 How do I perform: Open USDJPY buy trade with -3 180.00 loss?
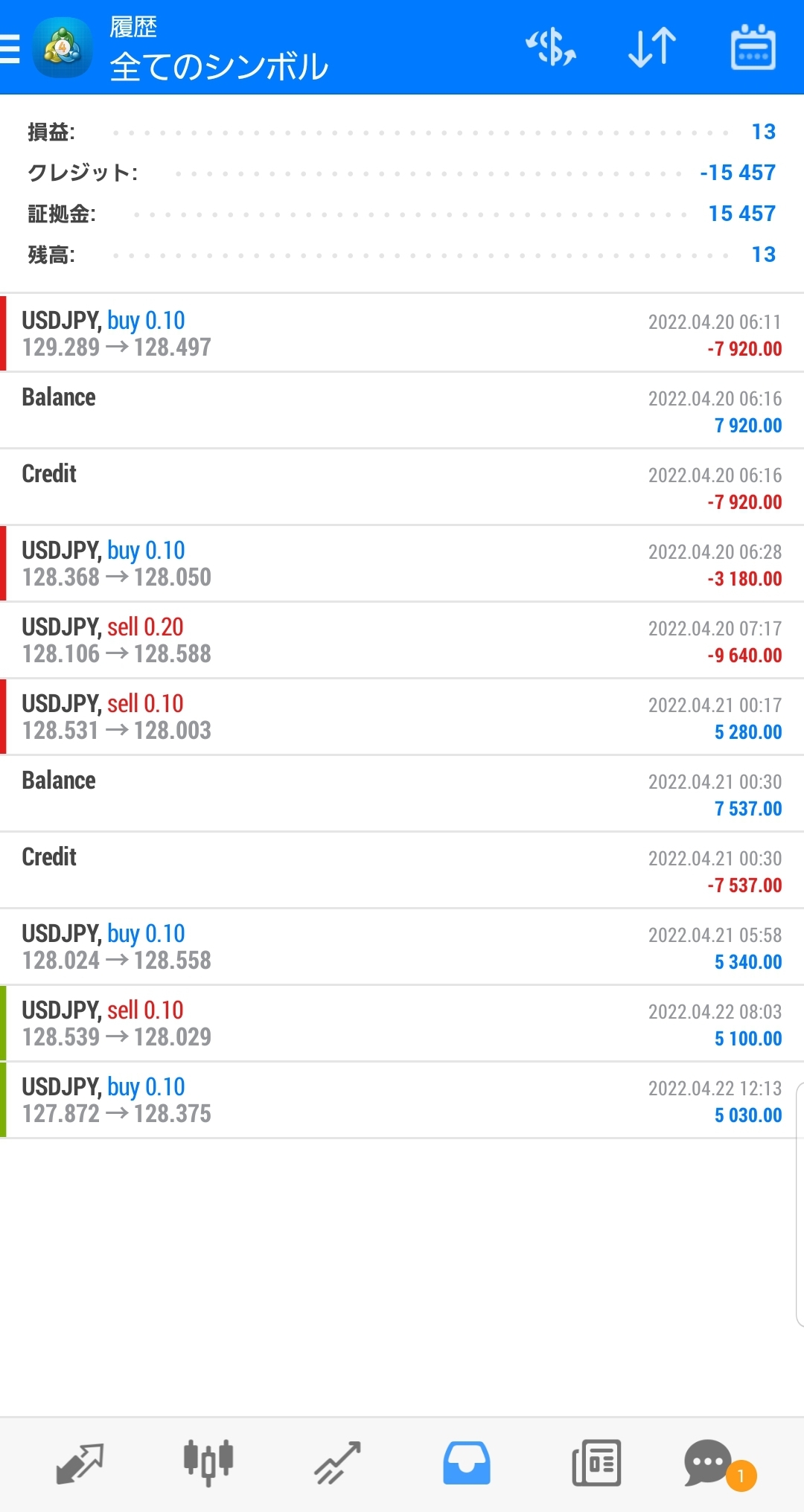tap(402, 563)
